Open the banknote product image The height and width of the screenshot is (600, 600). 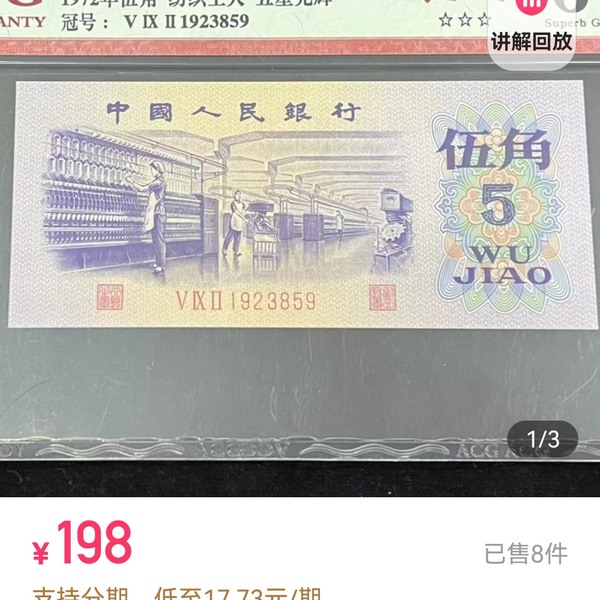click(300, 205)
